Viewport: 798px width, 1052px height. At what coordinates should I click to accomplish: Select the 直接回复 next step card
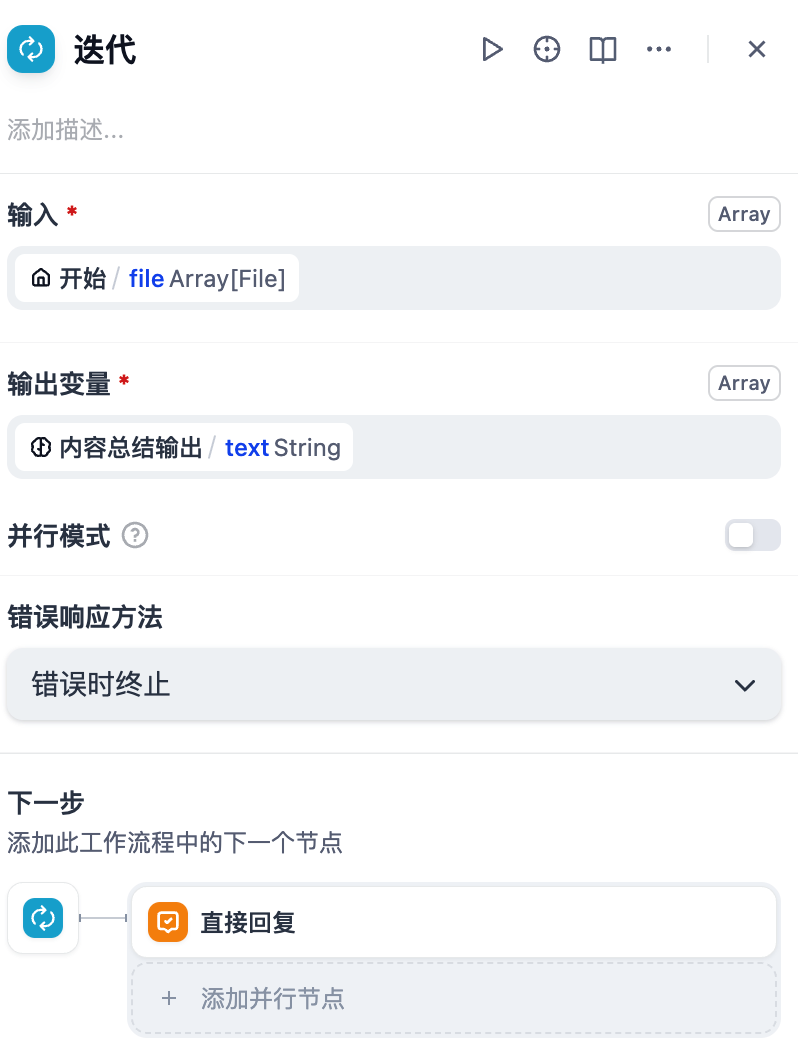pos(453,922)
